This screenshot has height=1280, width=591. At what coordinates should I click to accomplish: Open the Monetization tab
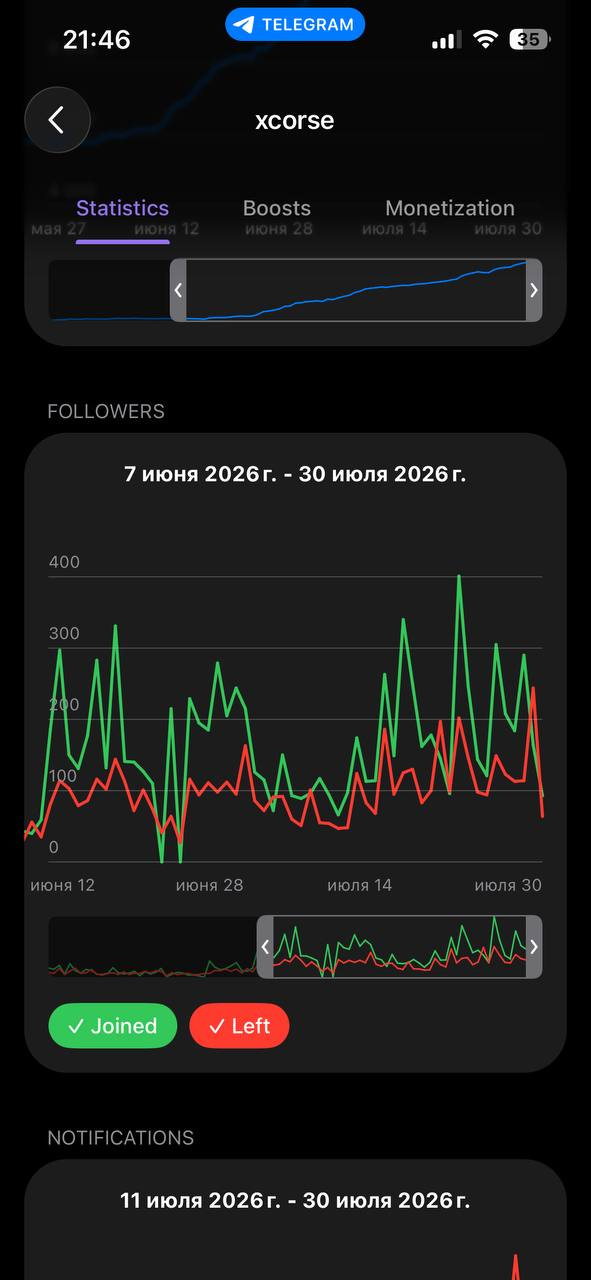coord(450,208)
